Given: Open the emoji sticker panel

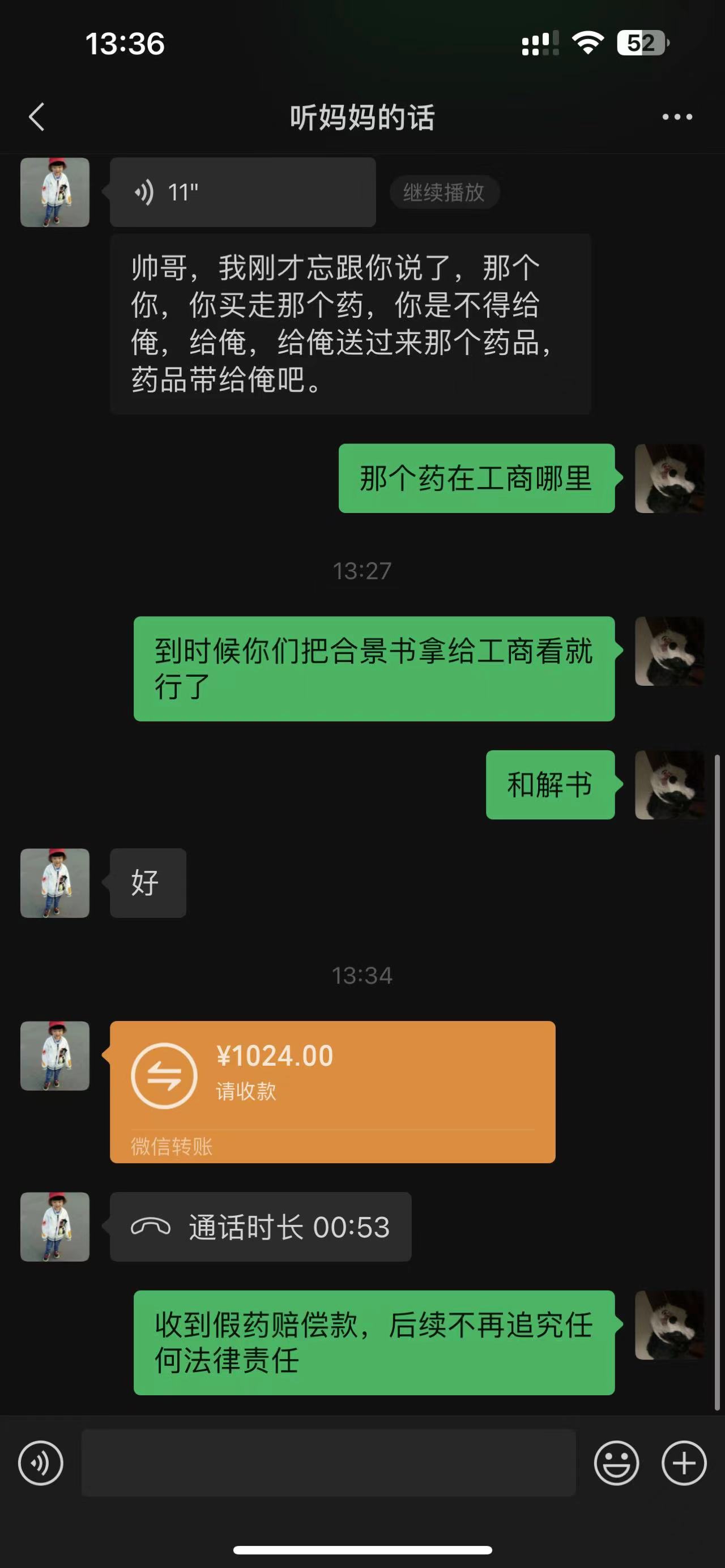Looking at the screenshot, I should point(616,1463).
